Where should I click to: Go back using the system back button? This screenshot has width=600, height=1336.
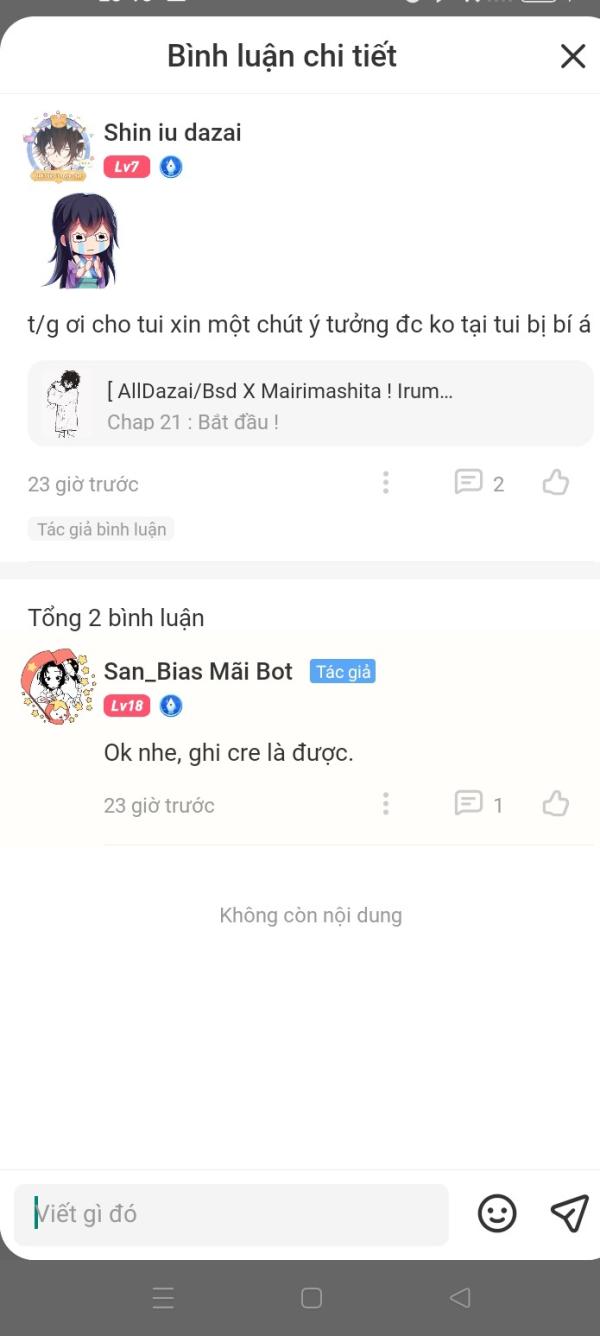459,1298
